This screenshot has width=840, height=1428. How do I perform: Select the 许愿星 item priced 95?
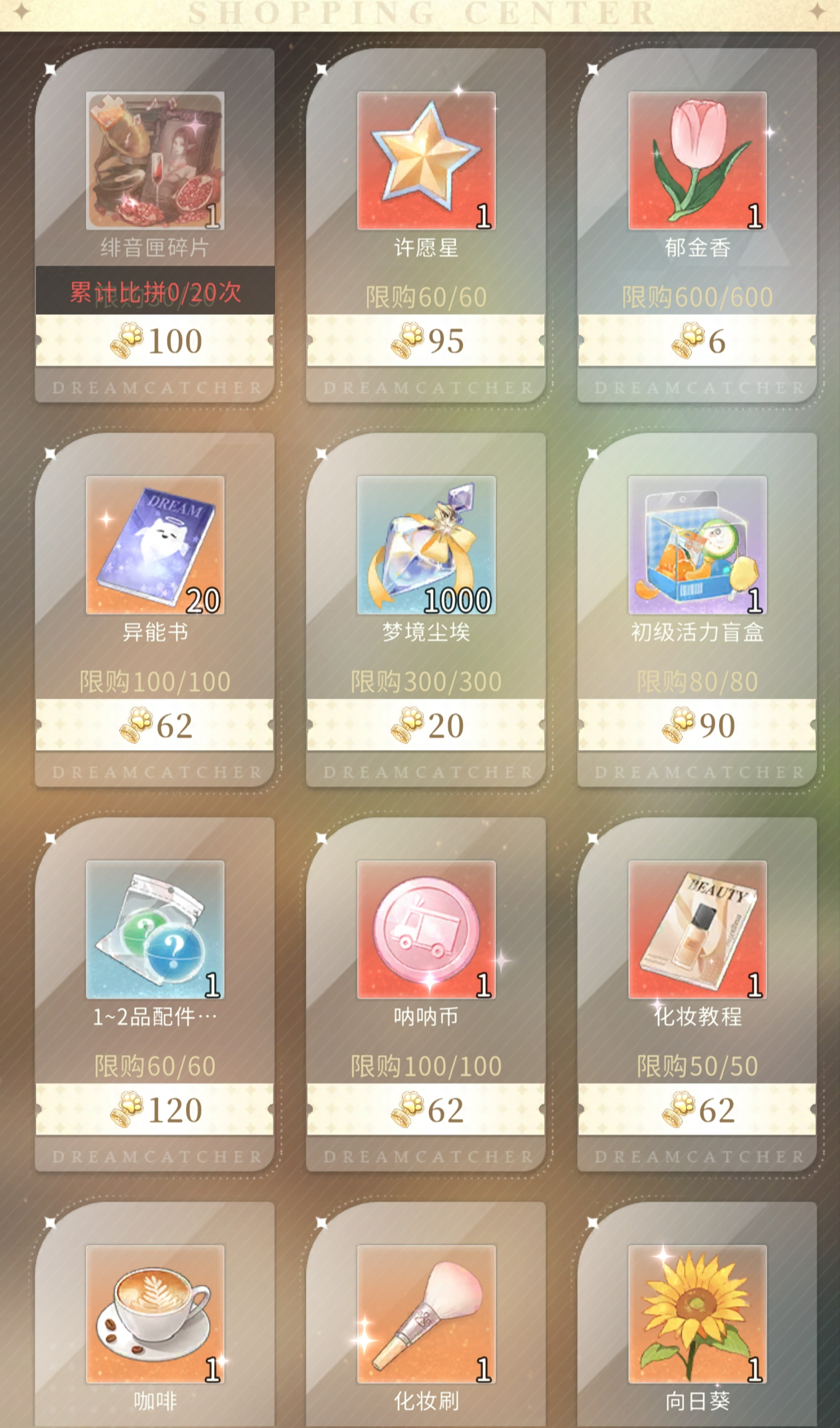[426, 161]
